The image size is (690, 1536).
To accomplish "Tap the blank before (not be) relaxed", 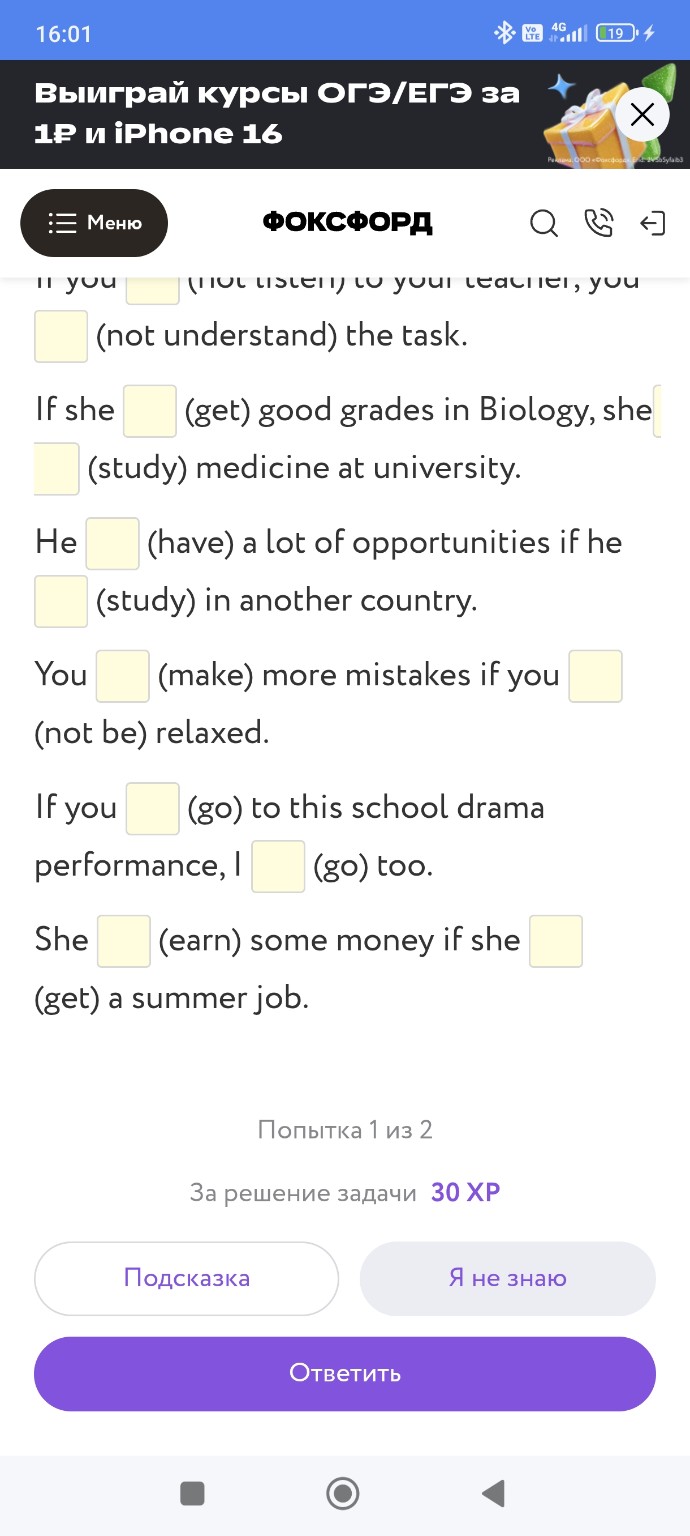I will pos(595,676).
